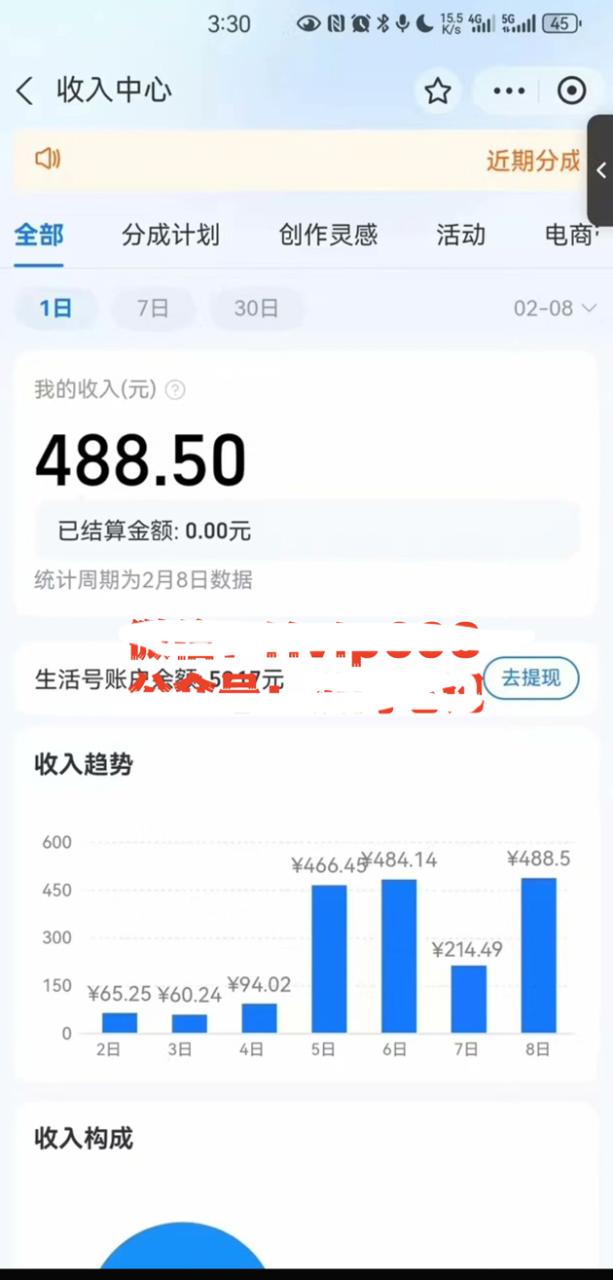Choose the 7日 range chip

point(153,309)
